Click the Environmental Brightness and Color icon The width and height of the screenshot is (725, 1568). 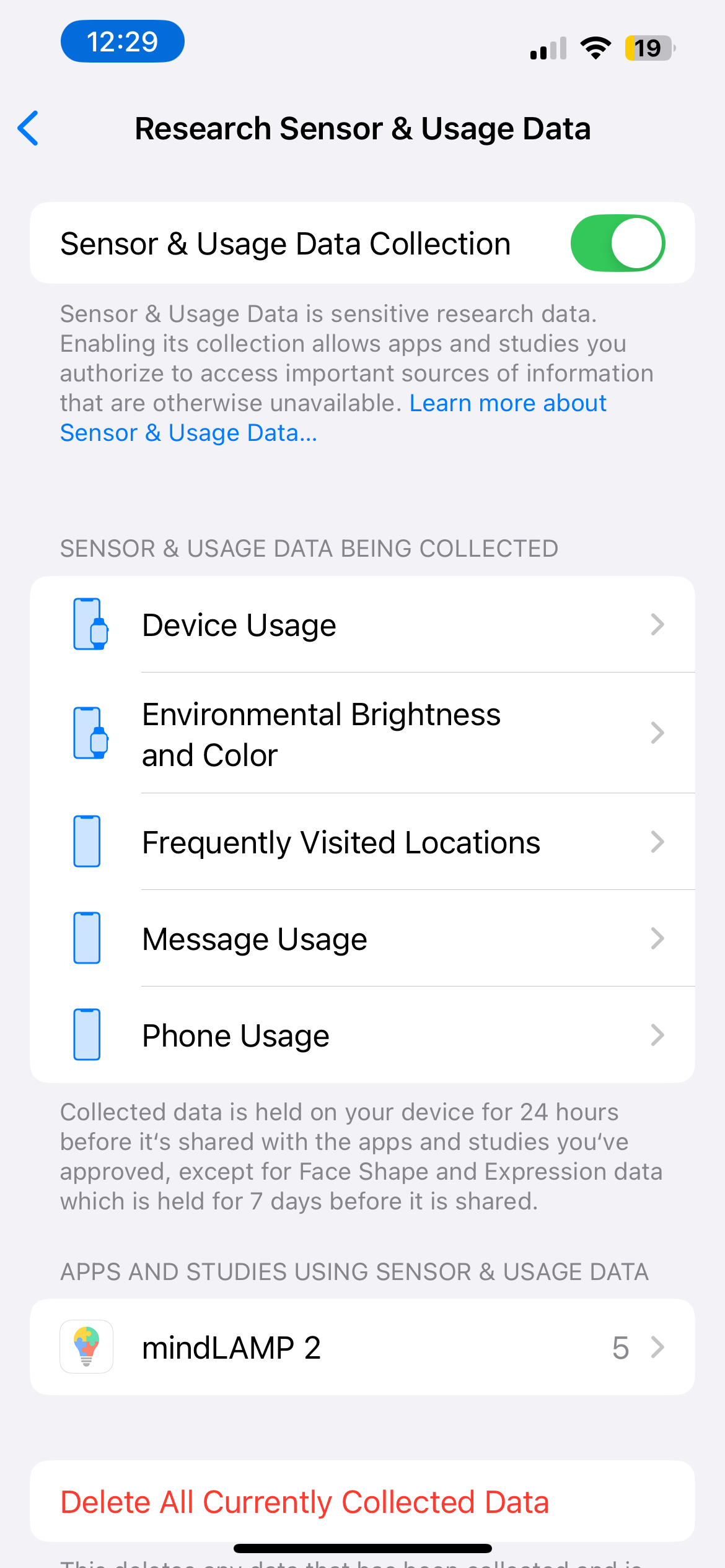(x=90, y=733)
